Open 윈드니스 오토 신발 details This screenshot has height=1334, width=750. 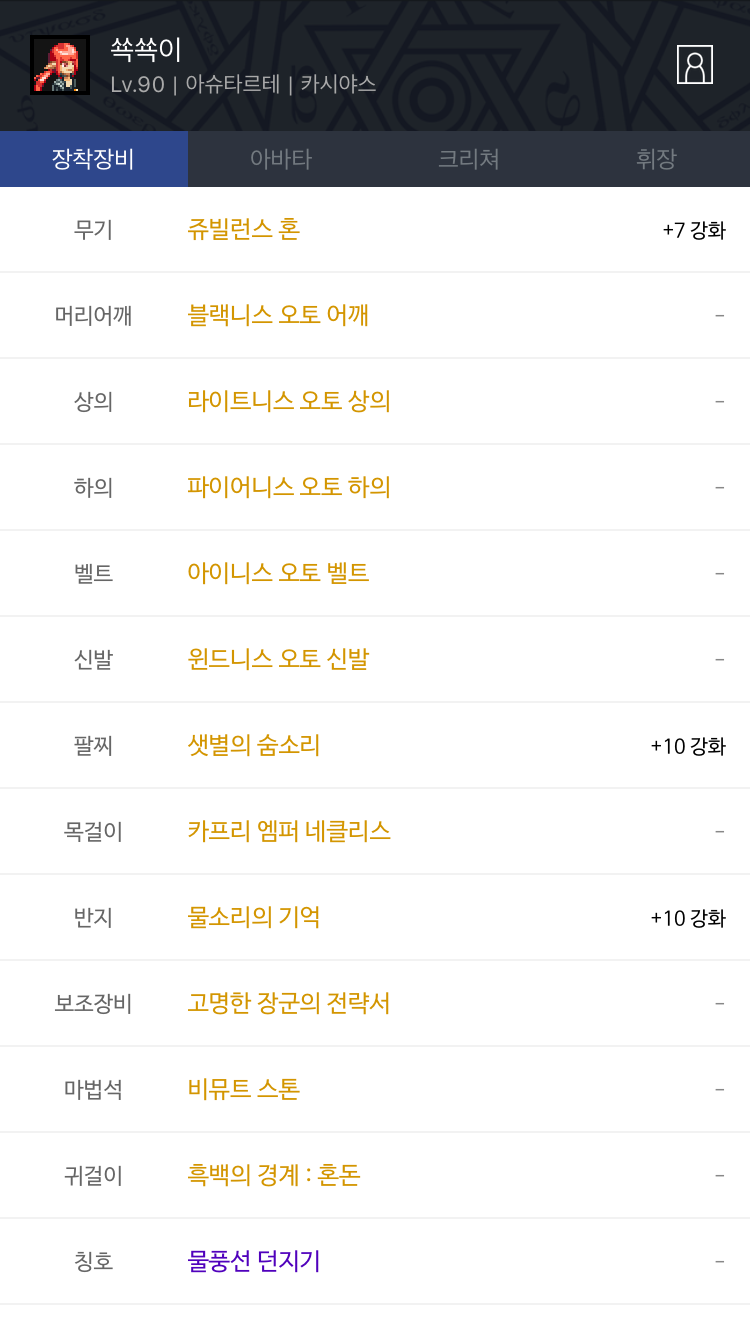pyautogui.click(x=278, y=660)
